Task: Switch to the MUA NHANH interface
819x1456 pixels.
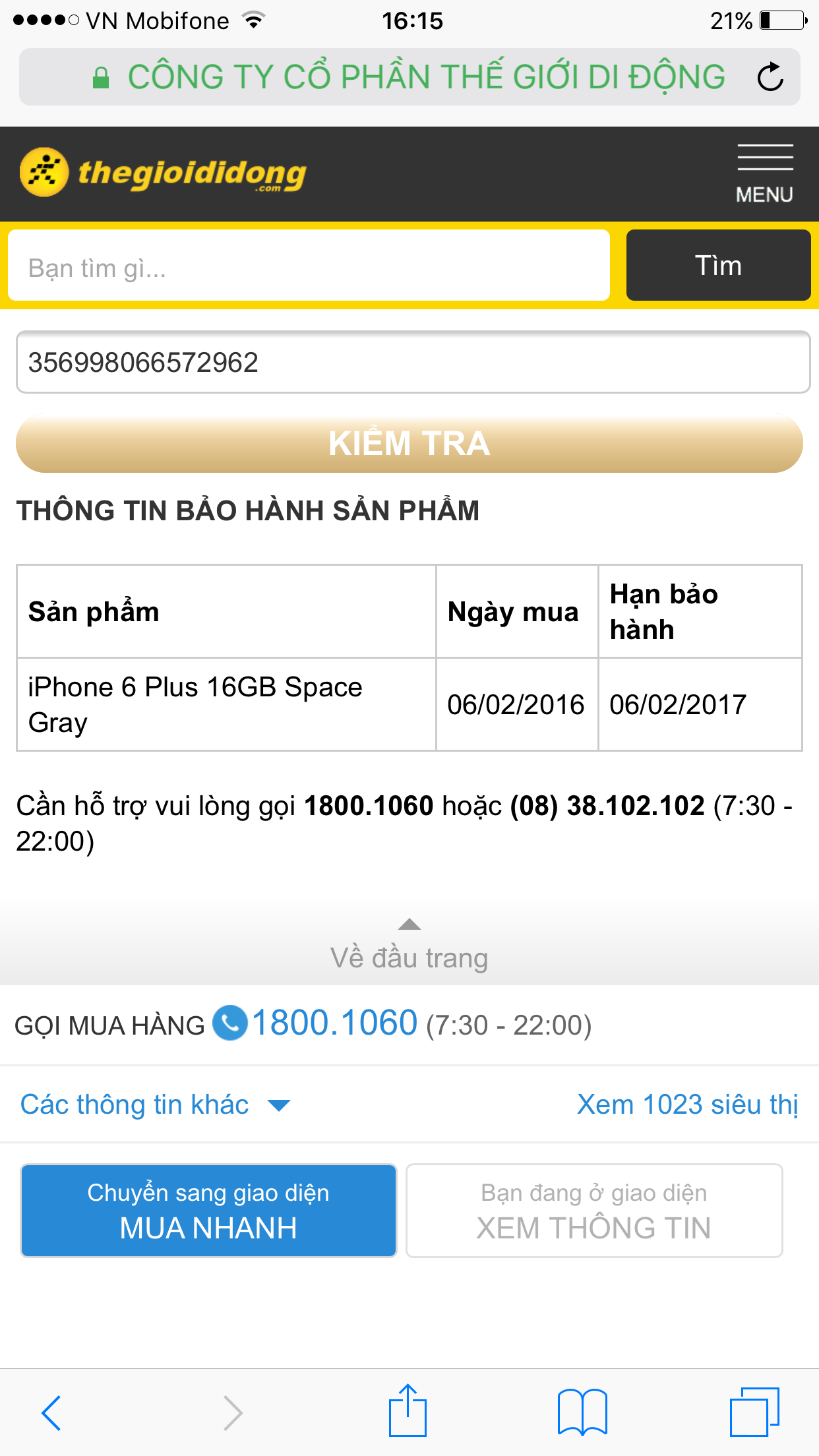Action: click(x=208, y=1211)
